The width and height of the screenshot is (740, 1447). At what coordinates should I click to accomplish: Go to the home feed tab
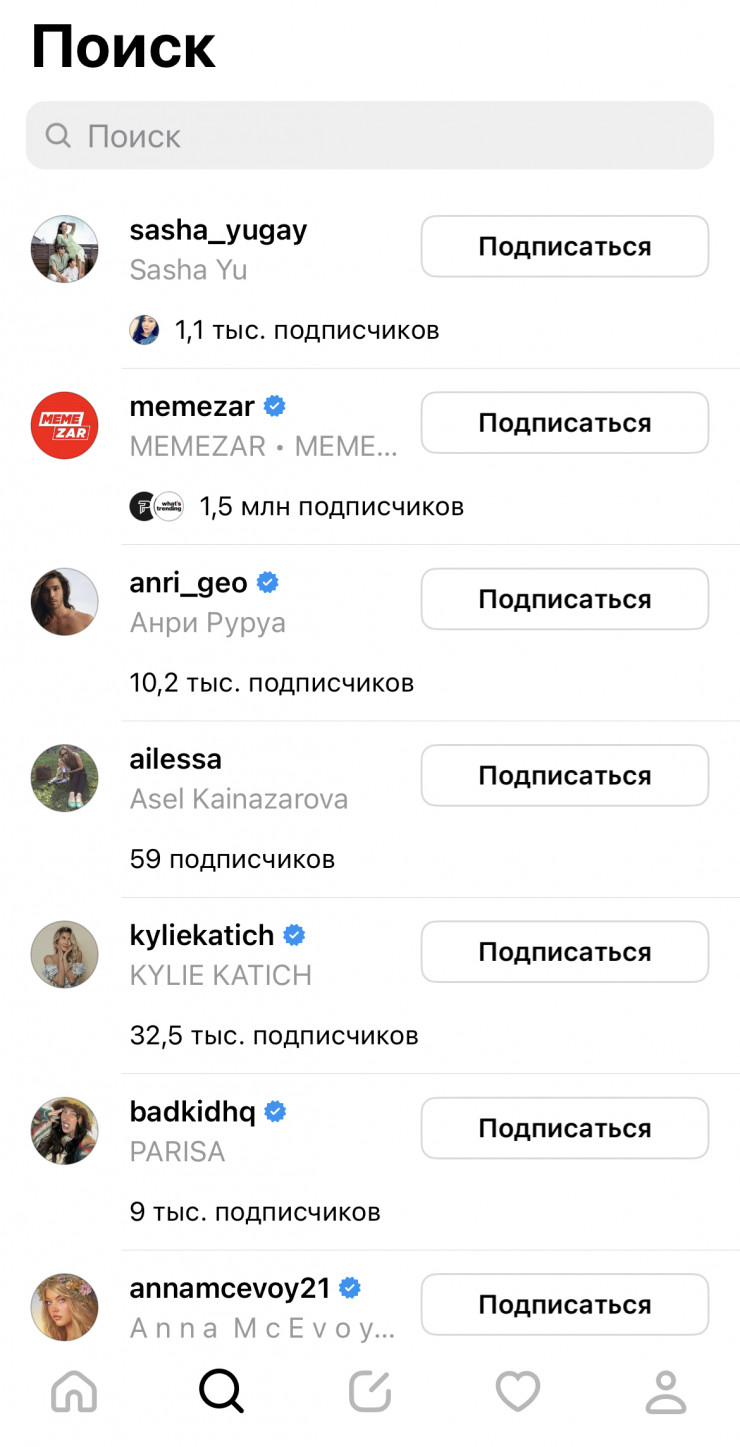pyautogui.click(x=74, y=1391)
